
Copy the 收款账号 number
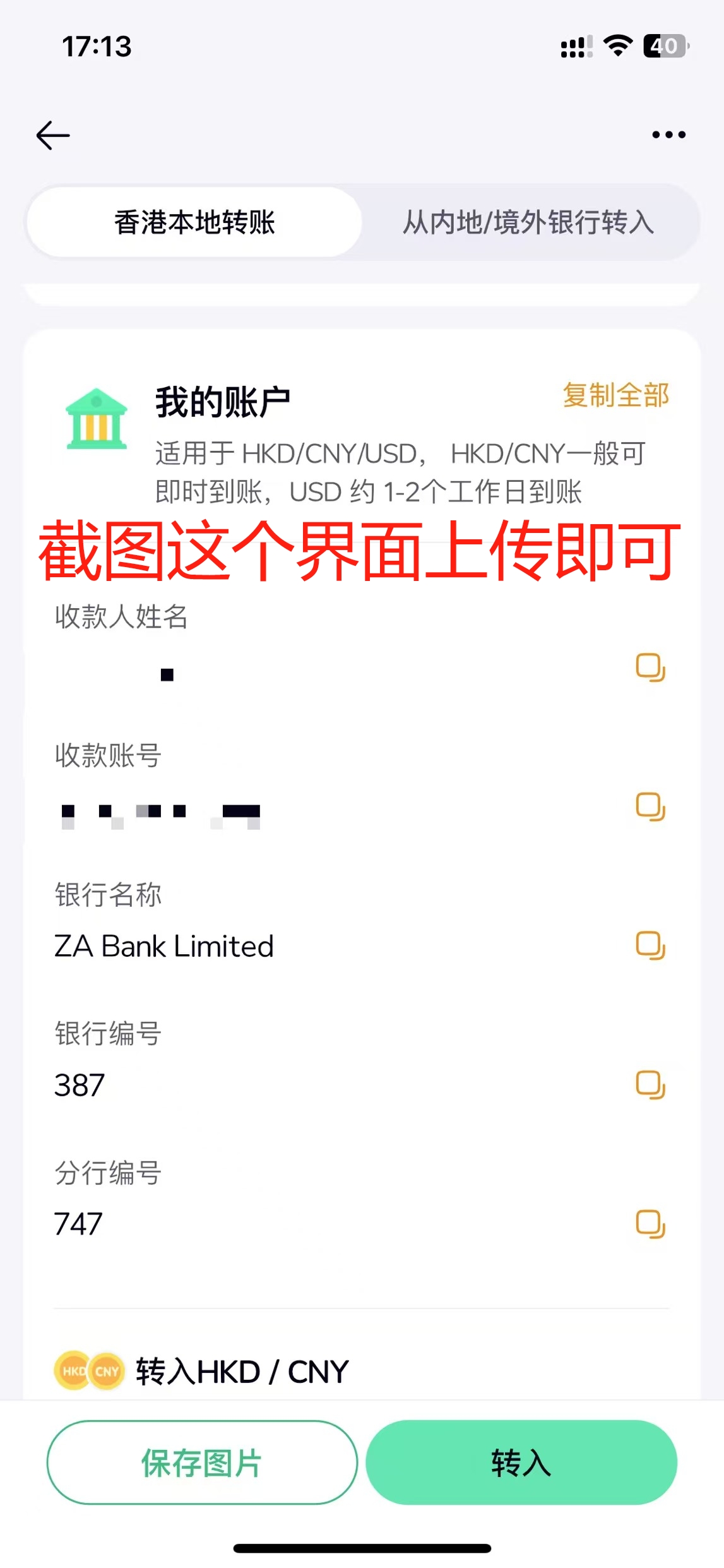coord(650,806)
